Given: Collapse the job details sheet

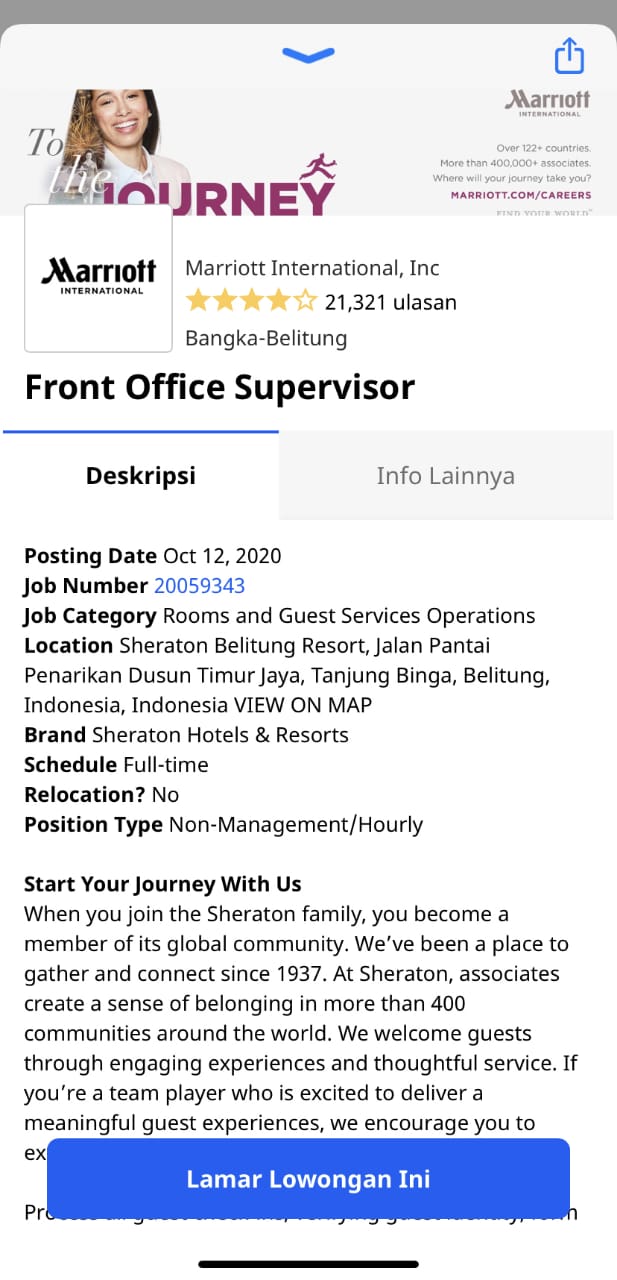Looking at the screenshot, I should click(x=308, y=55).
